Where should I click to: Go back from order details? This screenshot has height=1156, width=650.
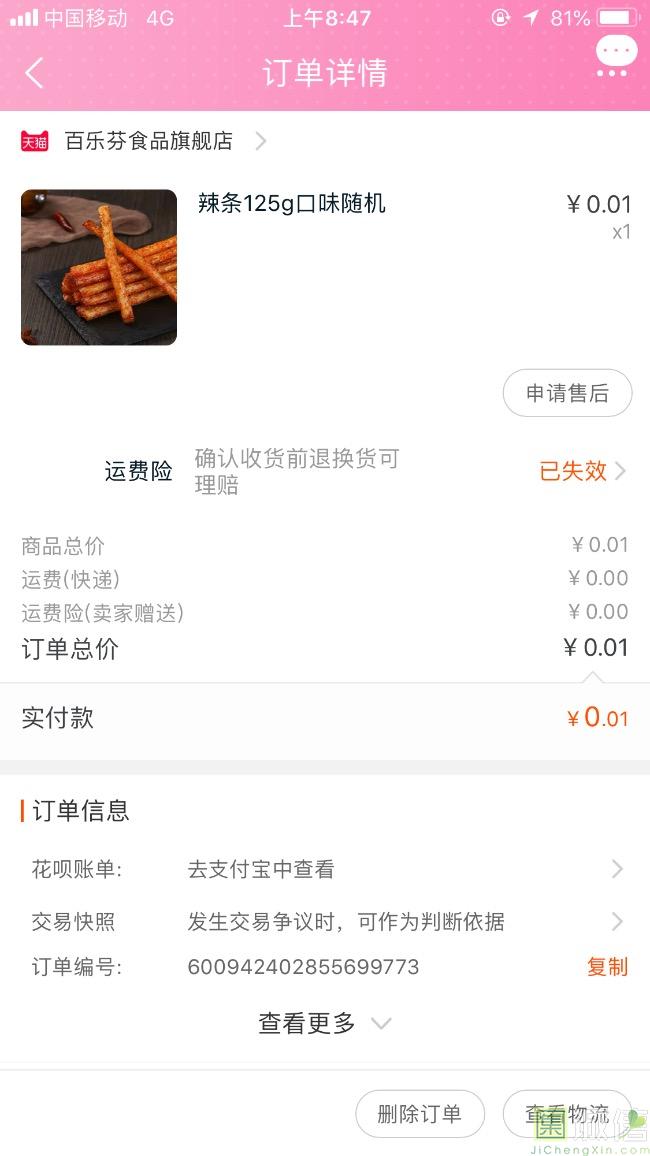coord(34,73)
